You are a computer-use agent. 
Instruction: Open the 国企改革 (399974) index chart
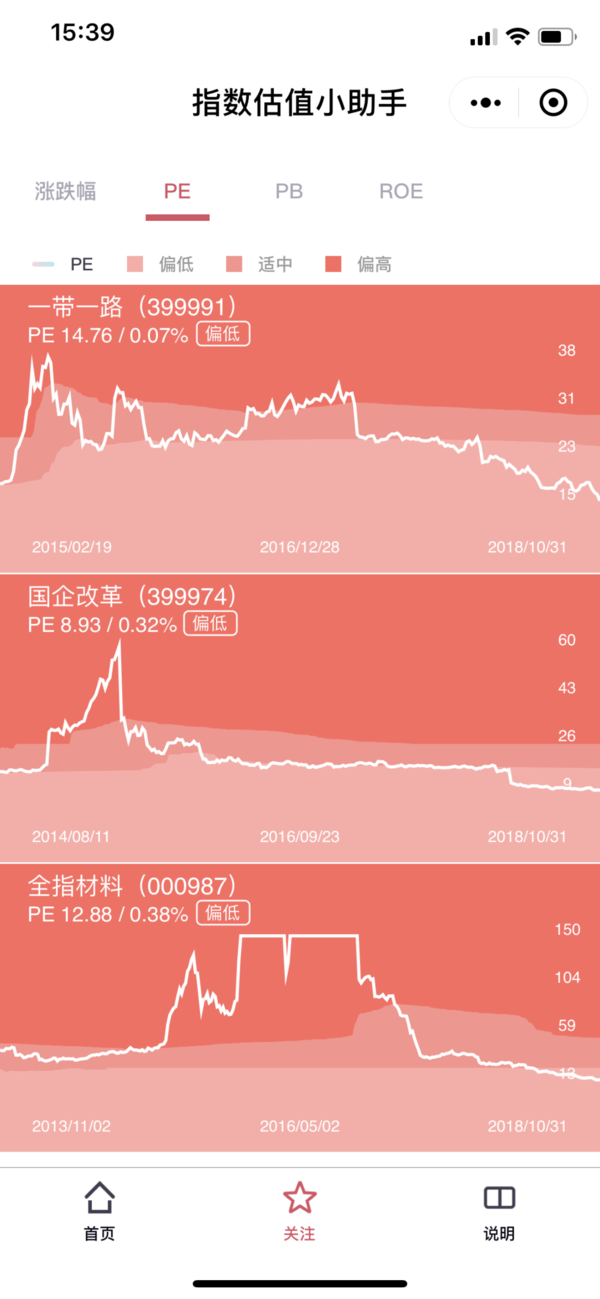click(300, 718)
